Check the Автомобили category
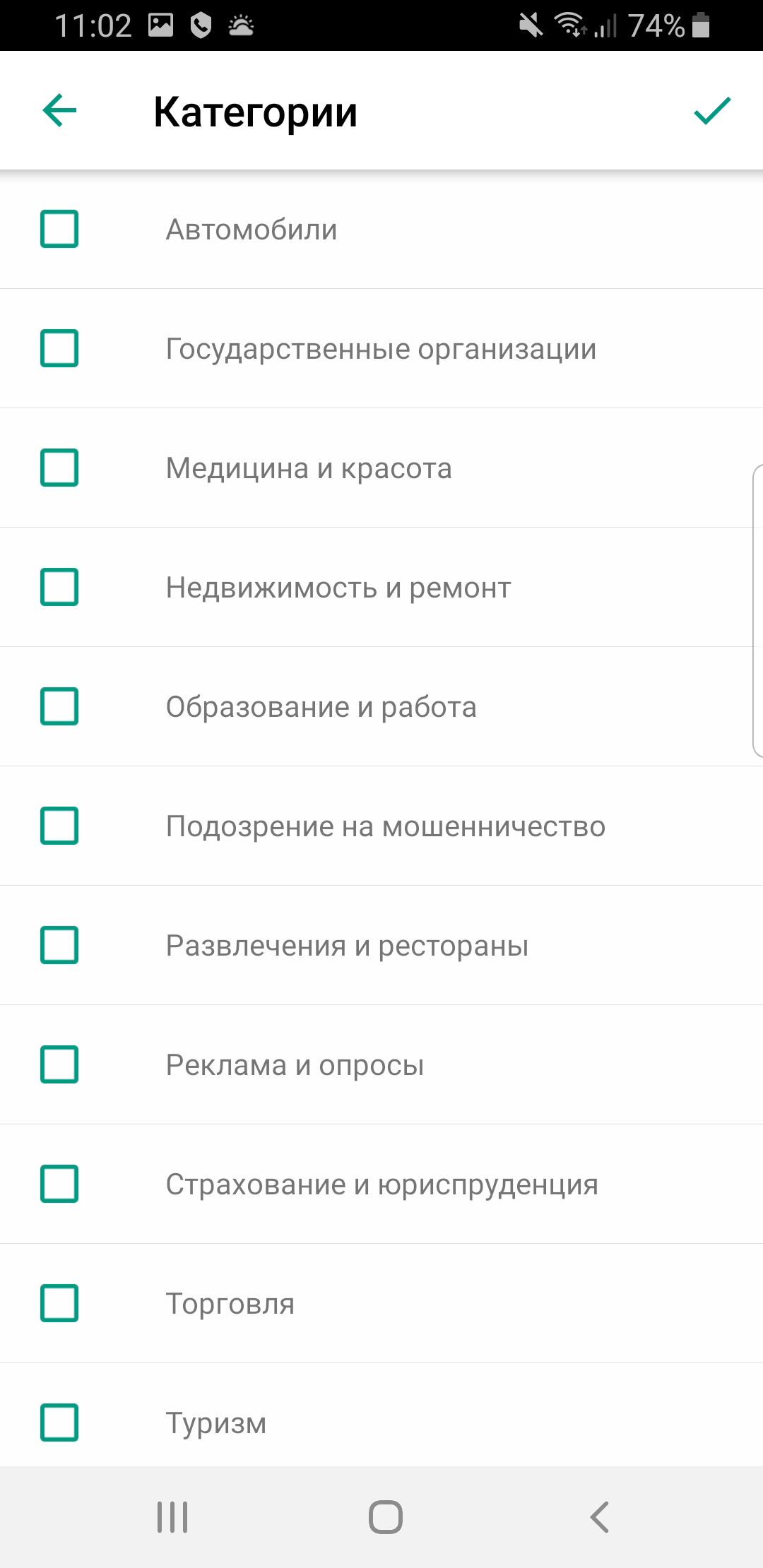The image size is (763, 1568). coord(59,229)
